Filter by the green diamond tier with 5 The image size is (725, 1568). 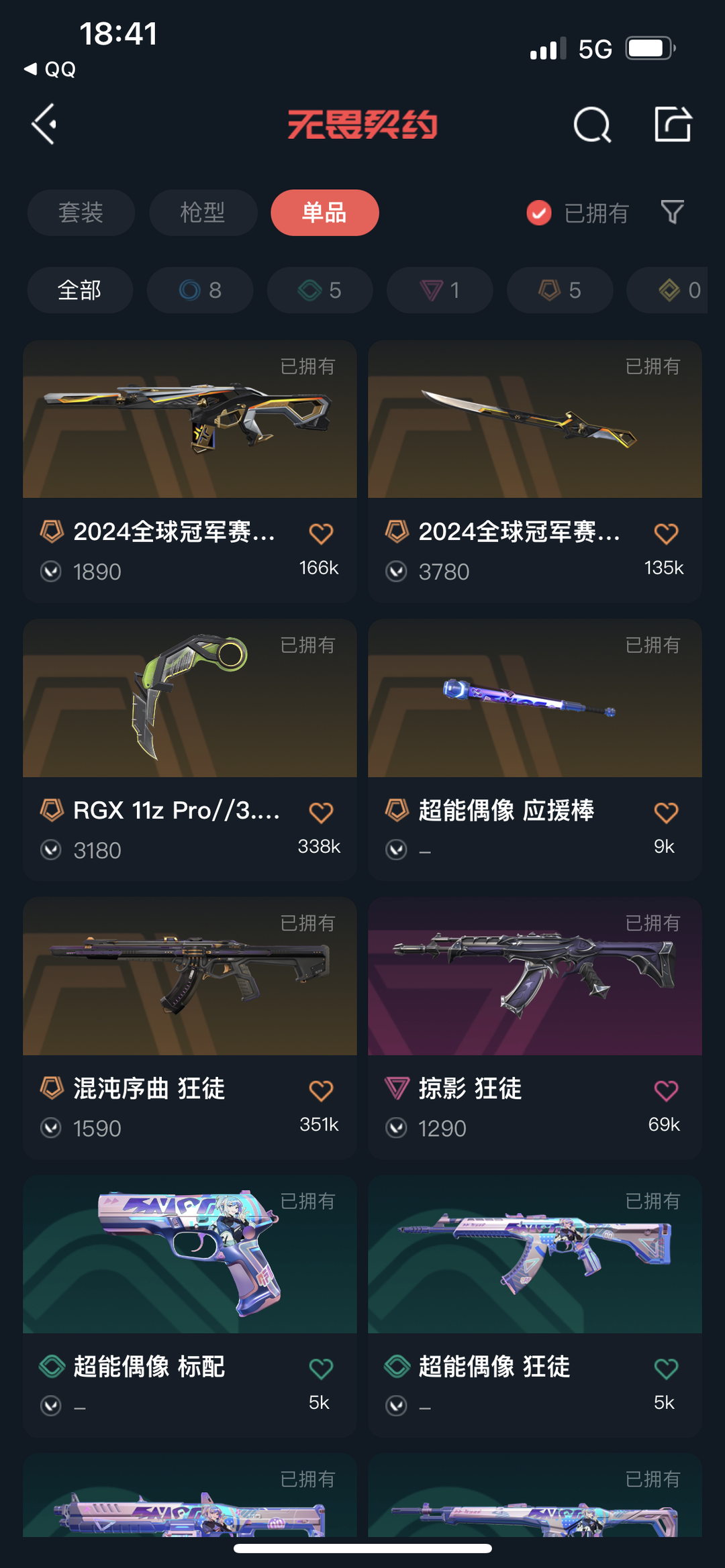pyautogui.click(x=320, y=290)
